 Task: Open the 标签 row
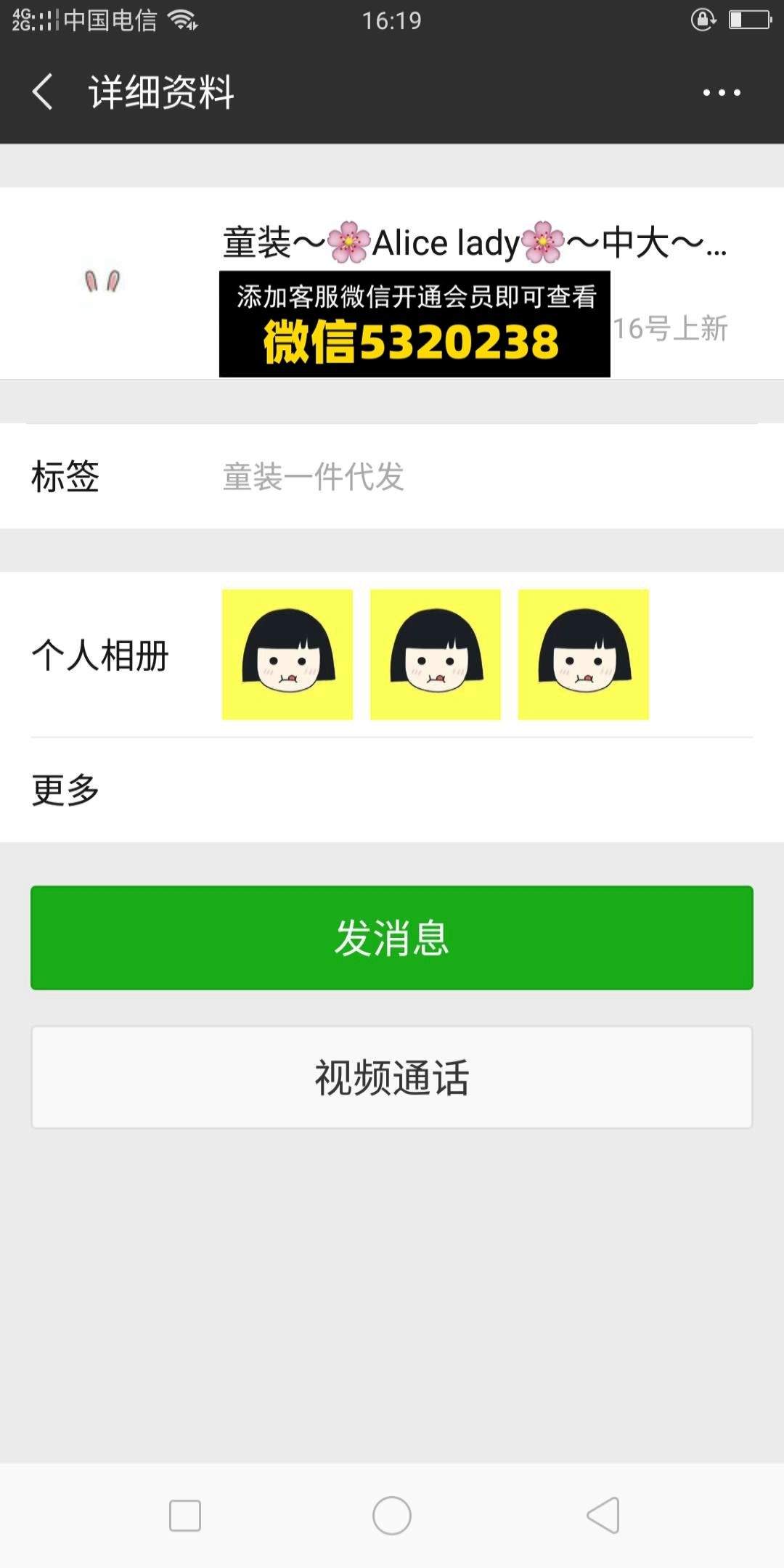[x=392, y=477]
